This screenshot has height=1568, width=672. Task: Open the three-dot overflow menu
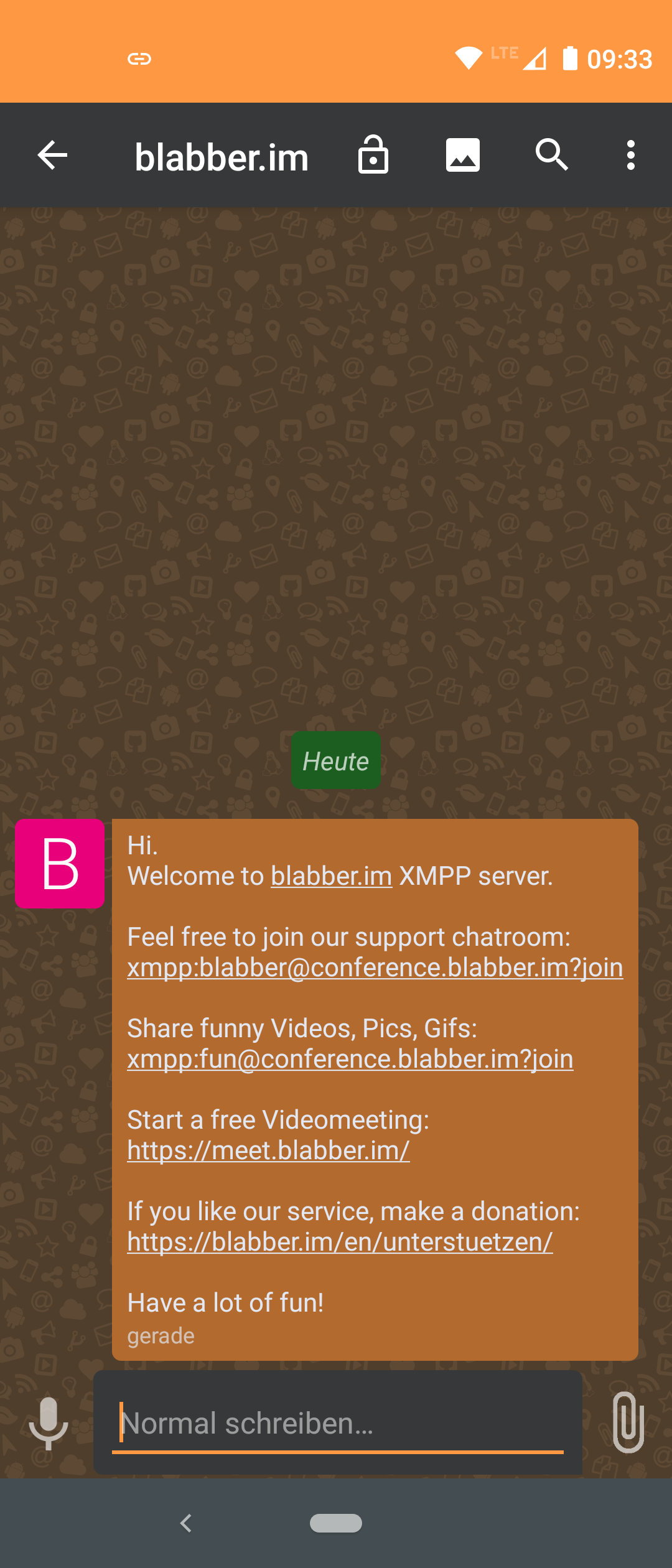tap(631, 155)
